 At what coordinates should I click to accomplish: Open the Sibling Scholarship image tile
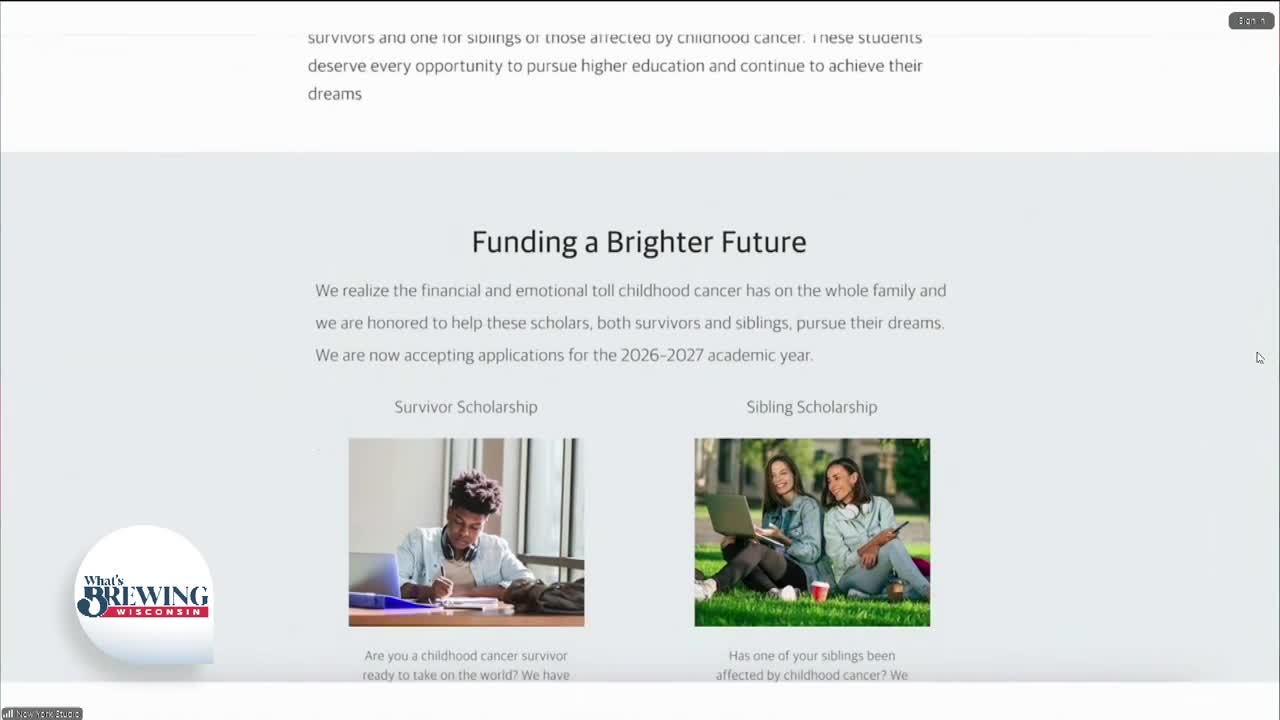point(812,532)
